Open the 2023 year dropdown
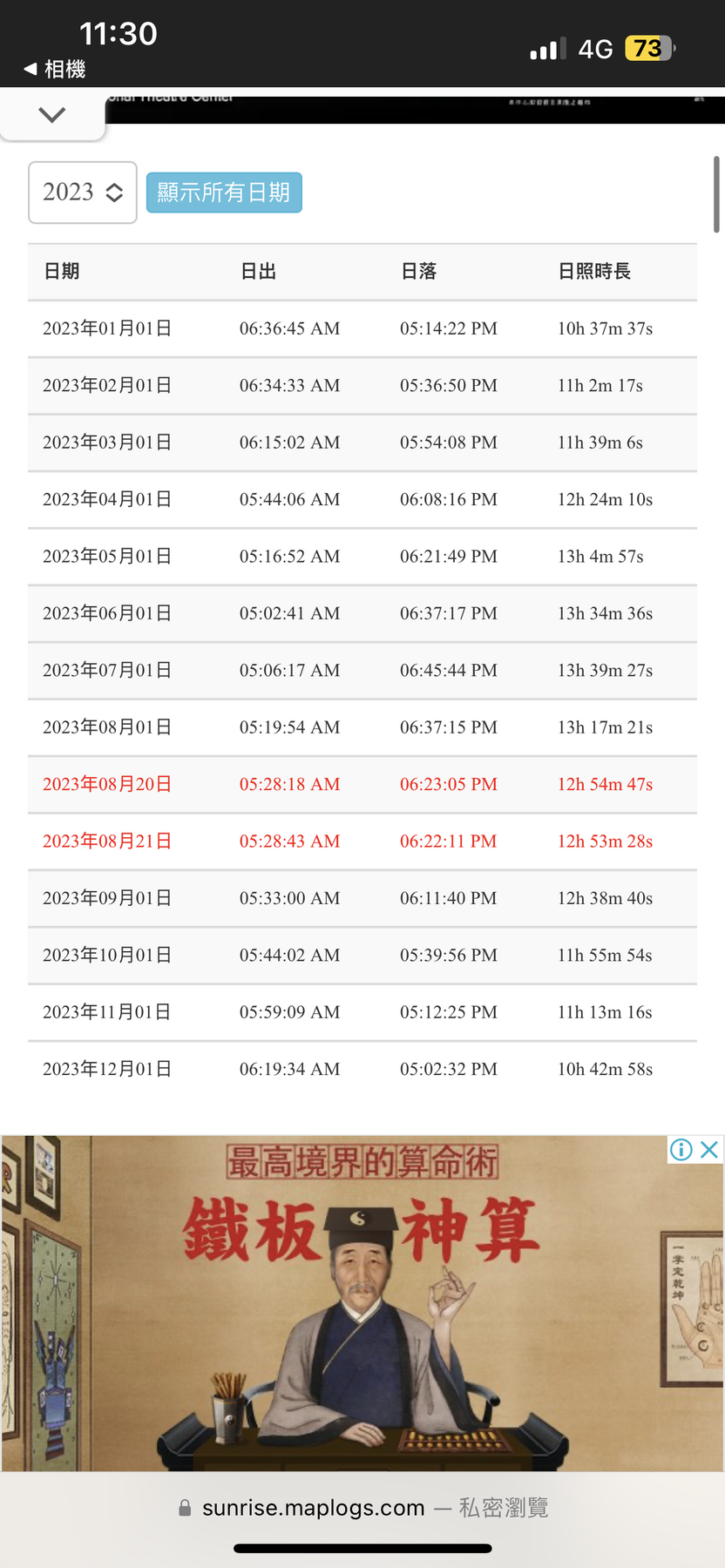The image size is (725, 1568). tap(83, 193)
